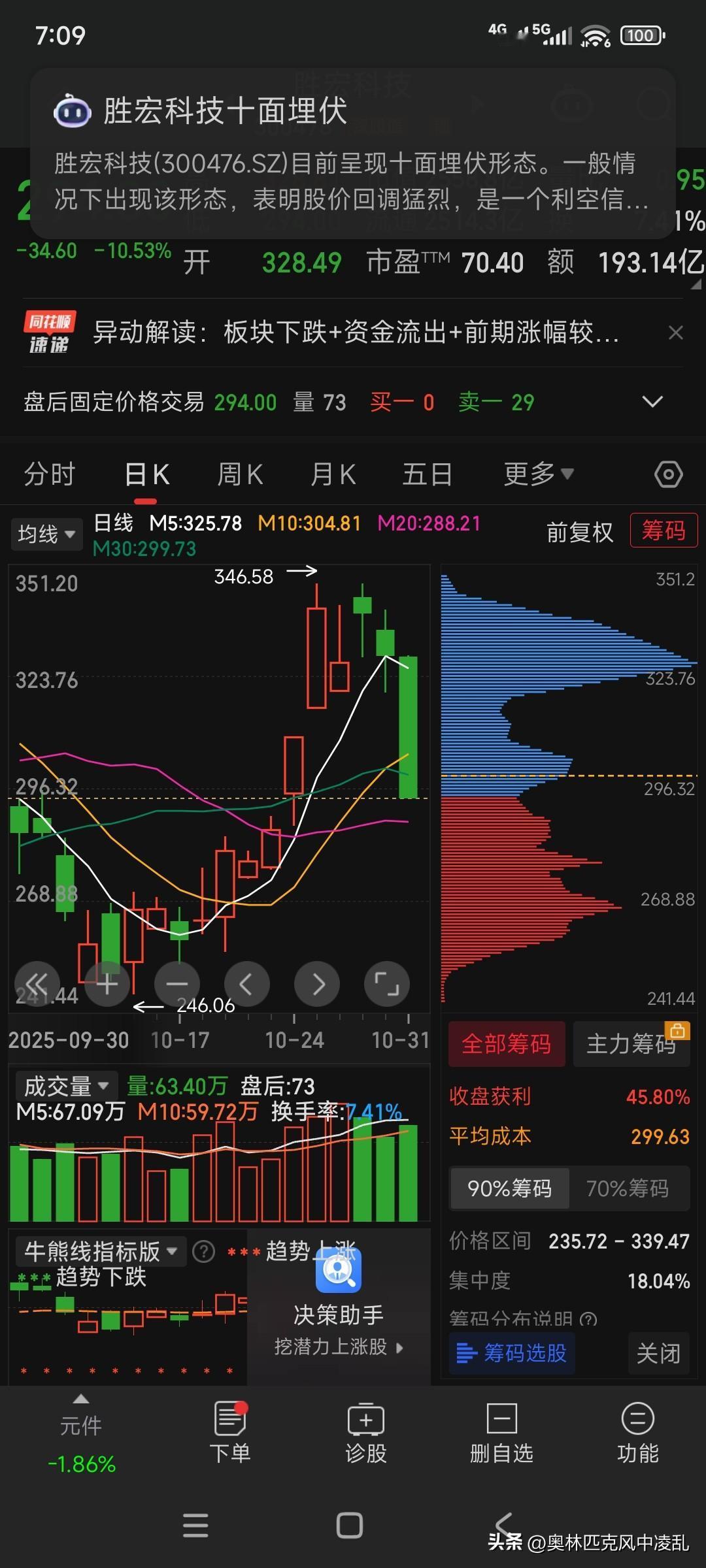Open chart settings via the radar icon

668,474
